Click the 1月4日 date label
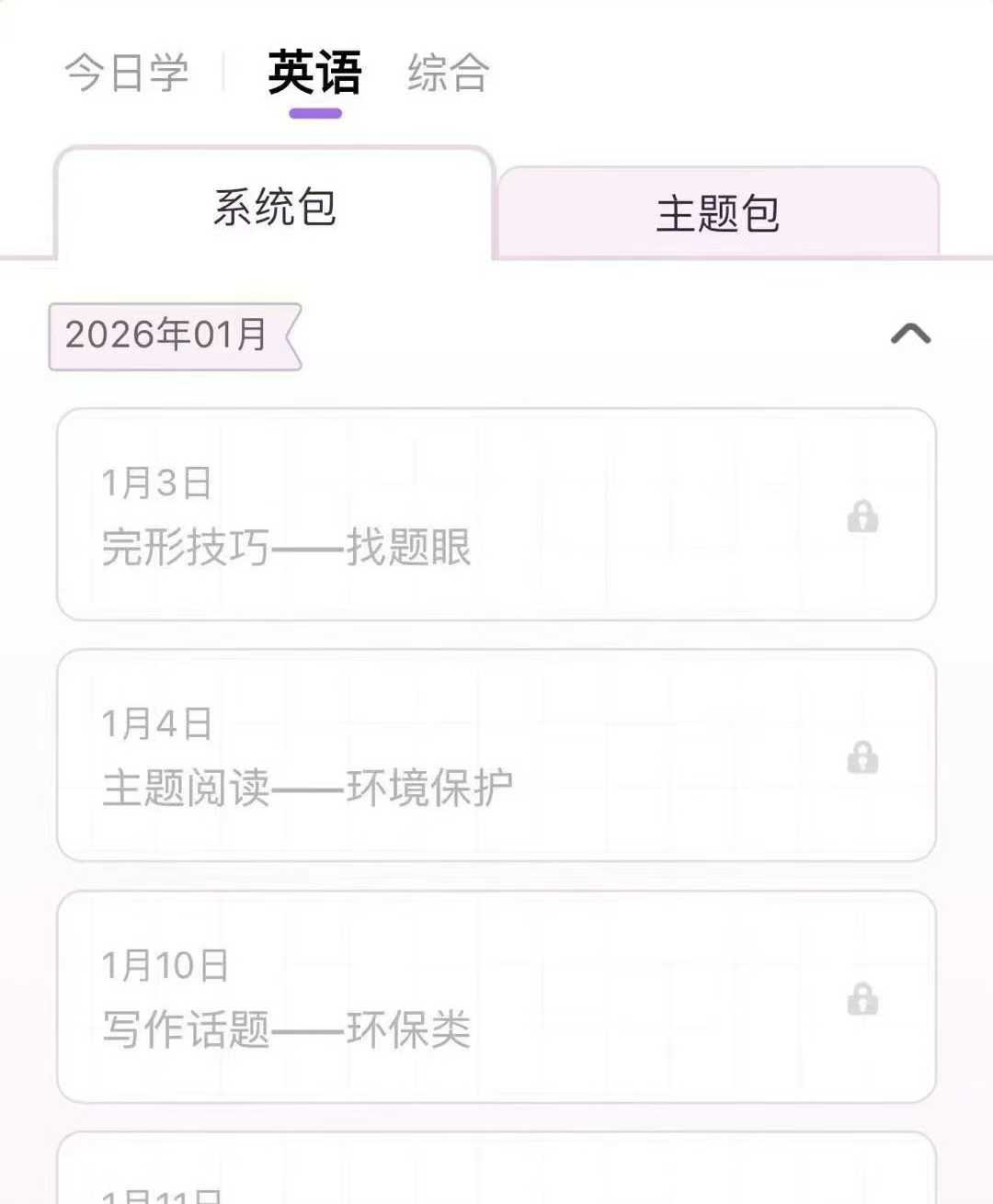 (x=158, y=725)
